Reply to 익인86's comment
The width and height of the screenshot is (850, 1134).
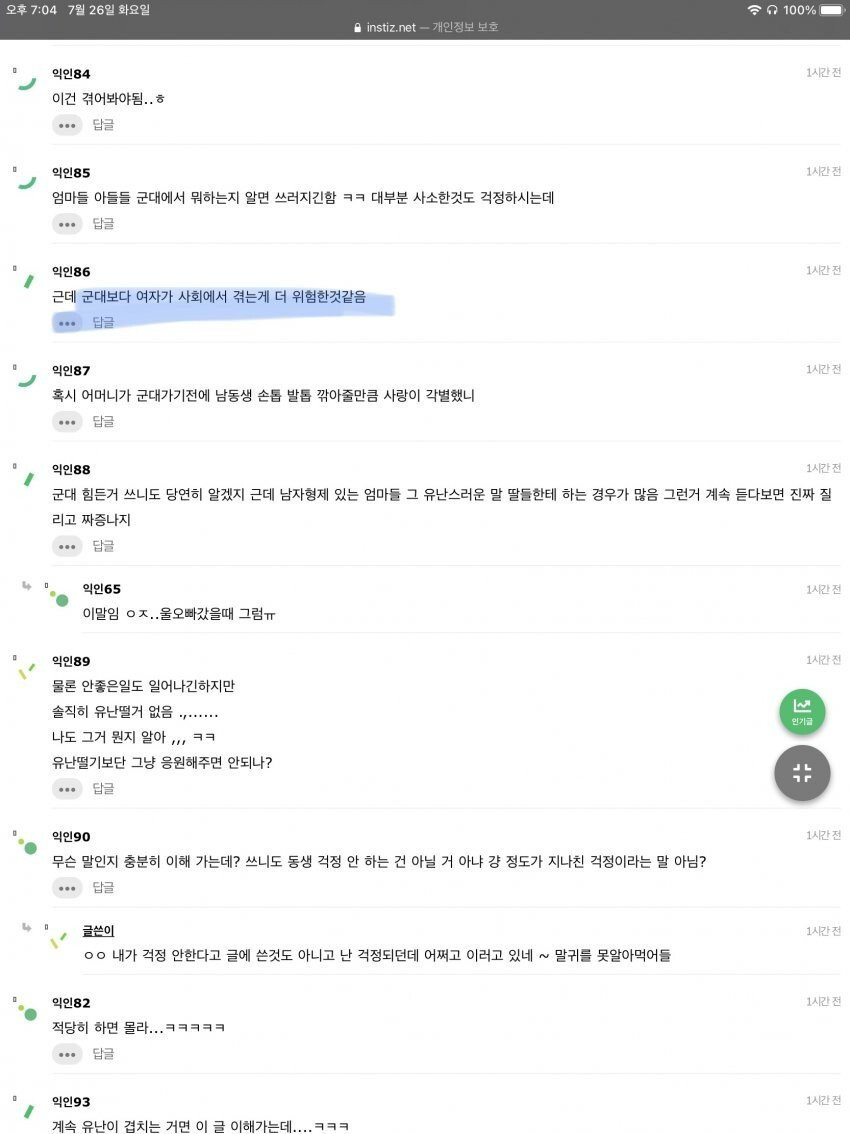pos(103,322)
